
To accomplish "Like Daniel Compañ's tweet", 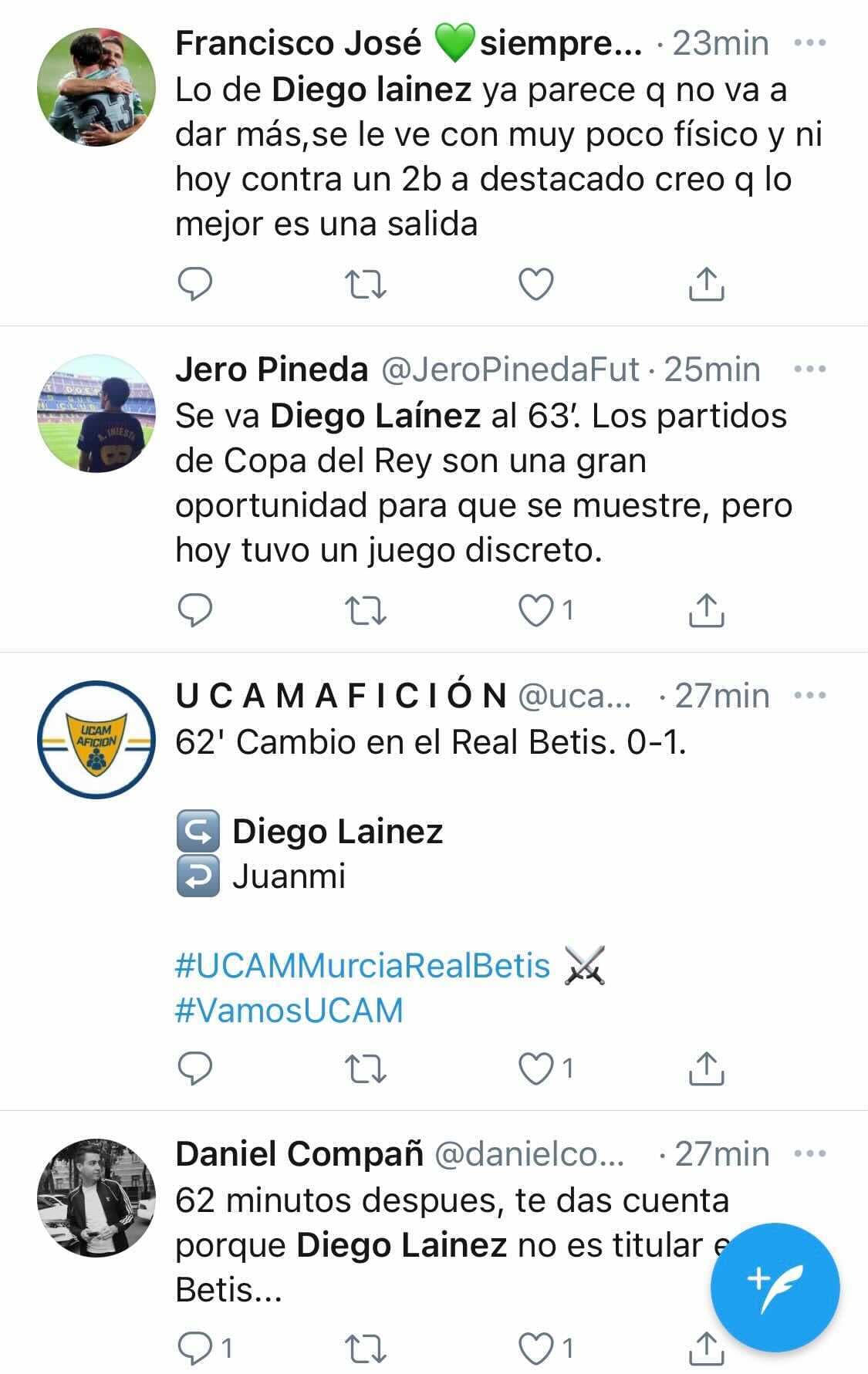I will 535,1348.
